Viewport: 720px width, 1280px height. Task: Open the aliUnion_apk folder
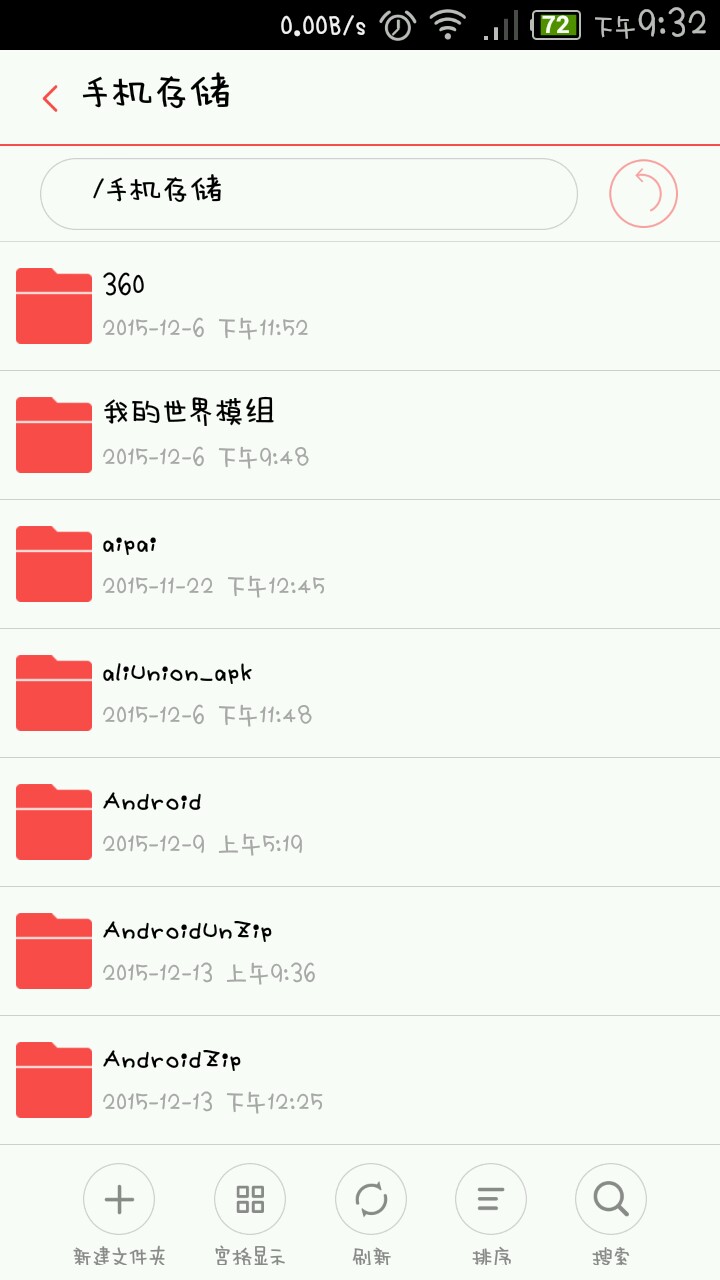pos(360,693)
